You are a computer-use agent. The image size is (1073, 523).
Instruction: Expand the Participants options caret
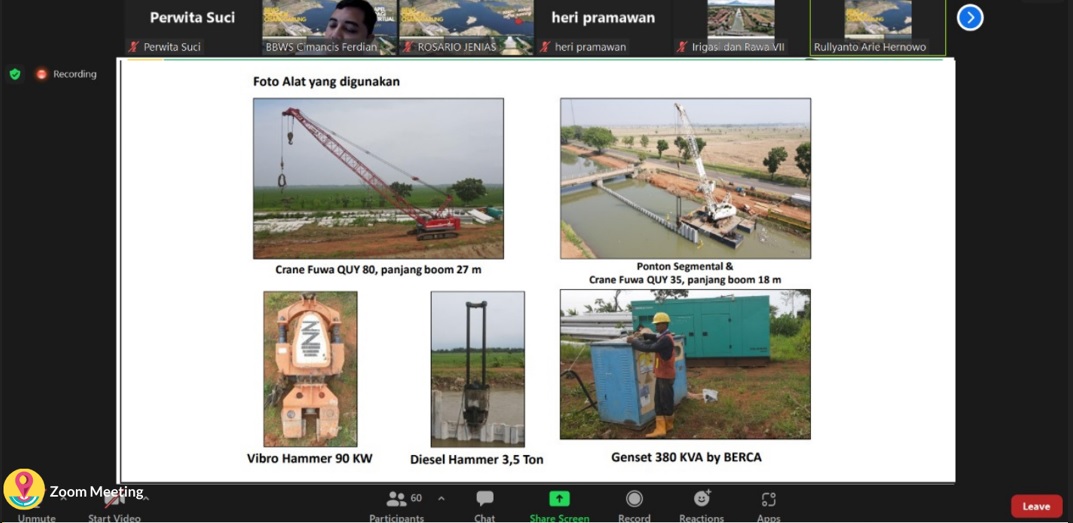pyautogui.click(x=441, y=498)
